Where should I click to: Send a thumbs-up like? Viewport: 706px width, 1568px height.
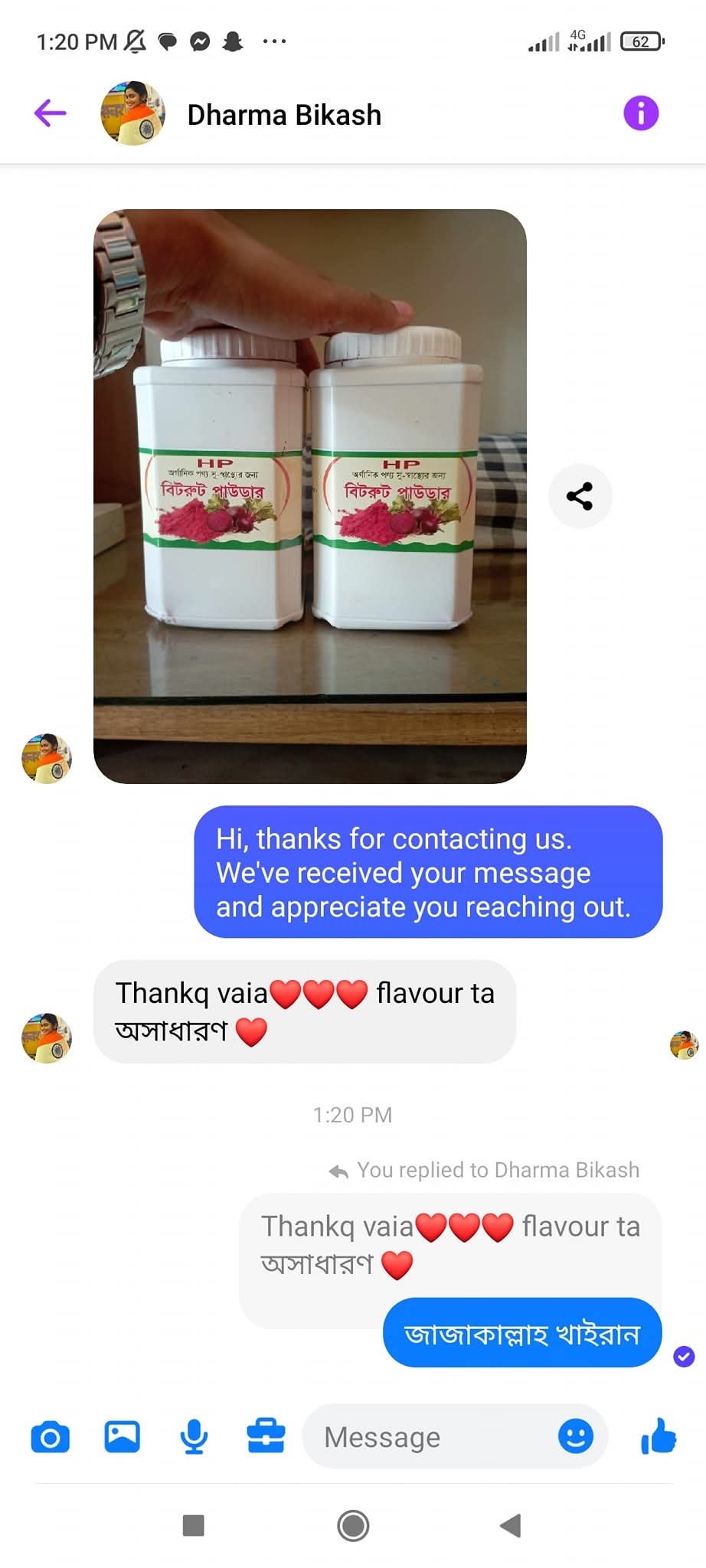tap(658, 1436)
